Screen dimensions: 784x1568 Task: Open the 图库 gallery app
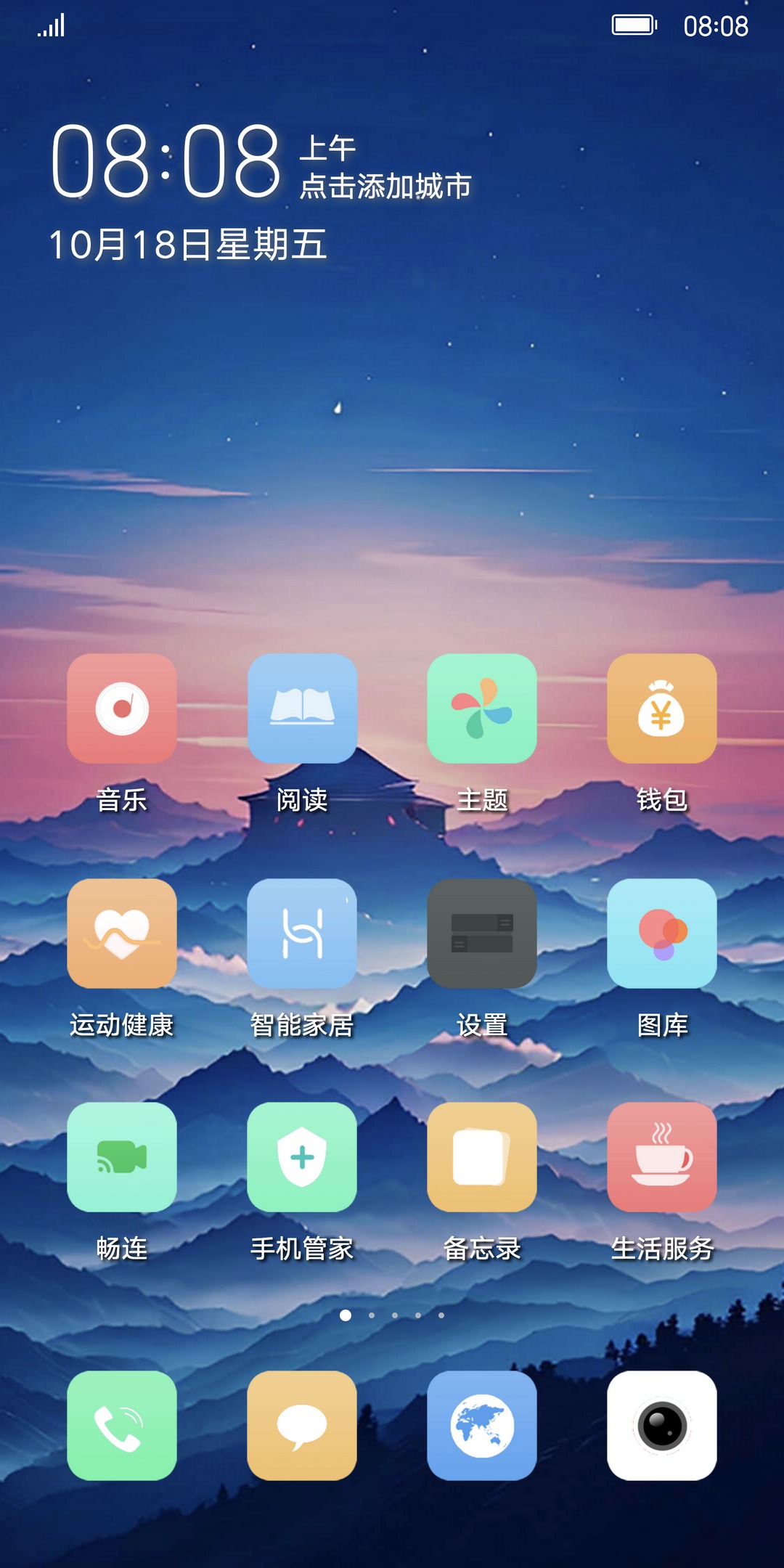click(661, 934)
